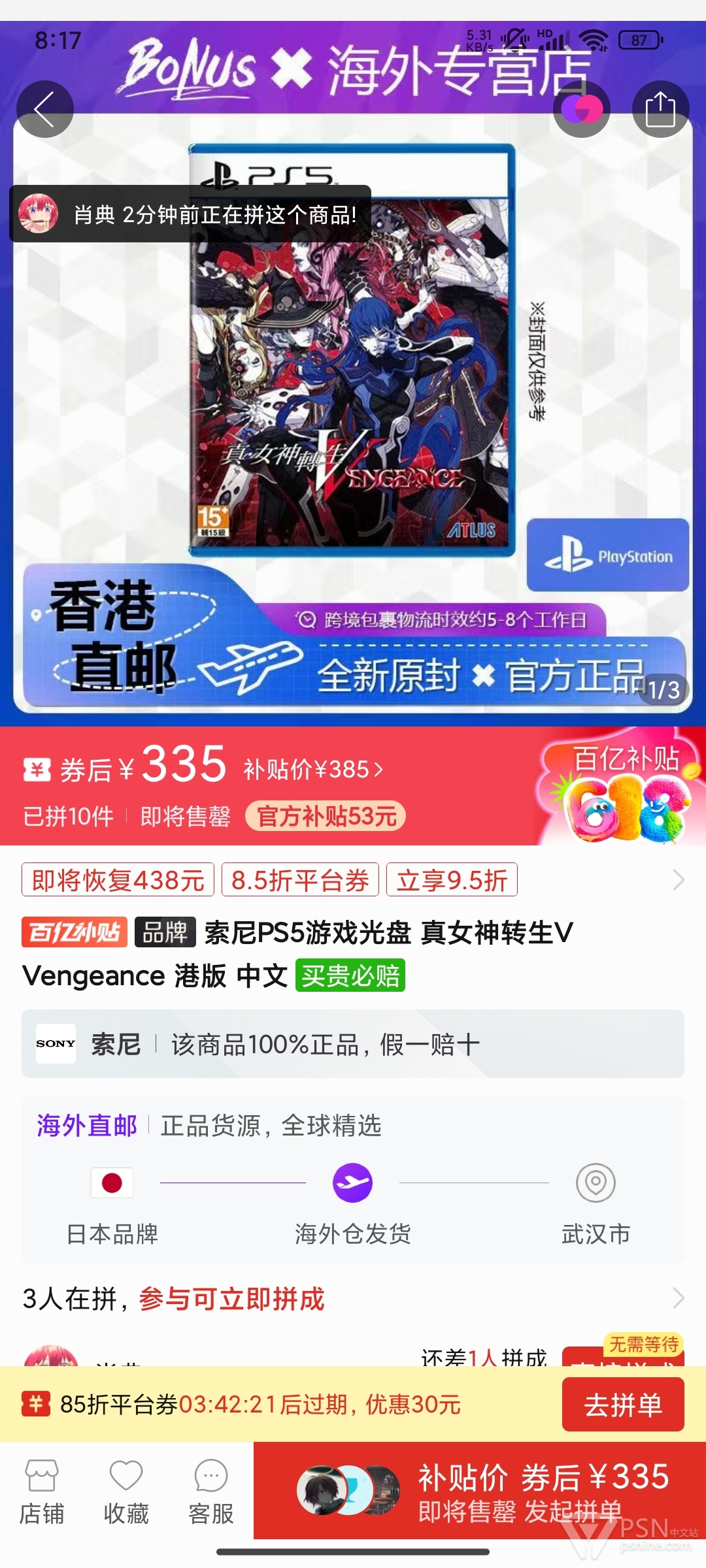Viewport: 706px width, 1568px height.
Task: Open the 索尼 brand authenticity row
Action: pyautogui.click(x=353, y=1043)
